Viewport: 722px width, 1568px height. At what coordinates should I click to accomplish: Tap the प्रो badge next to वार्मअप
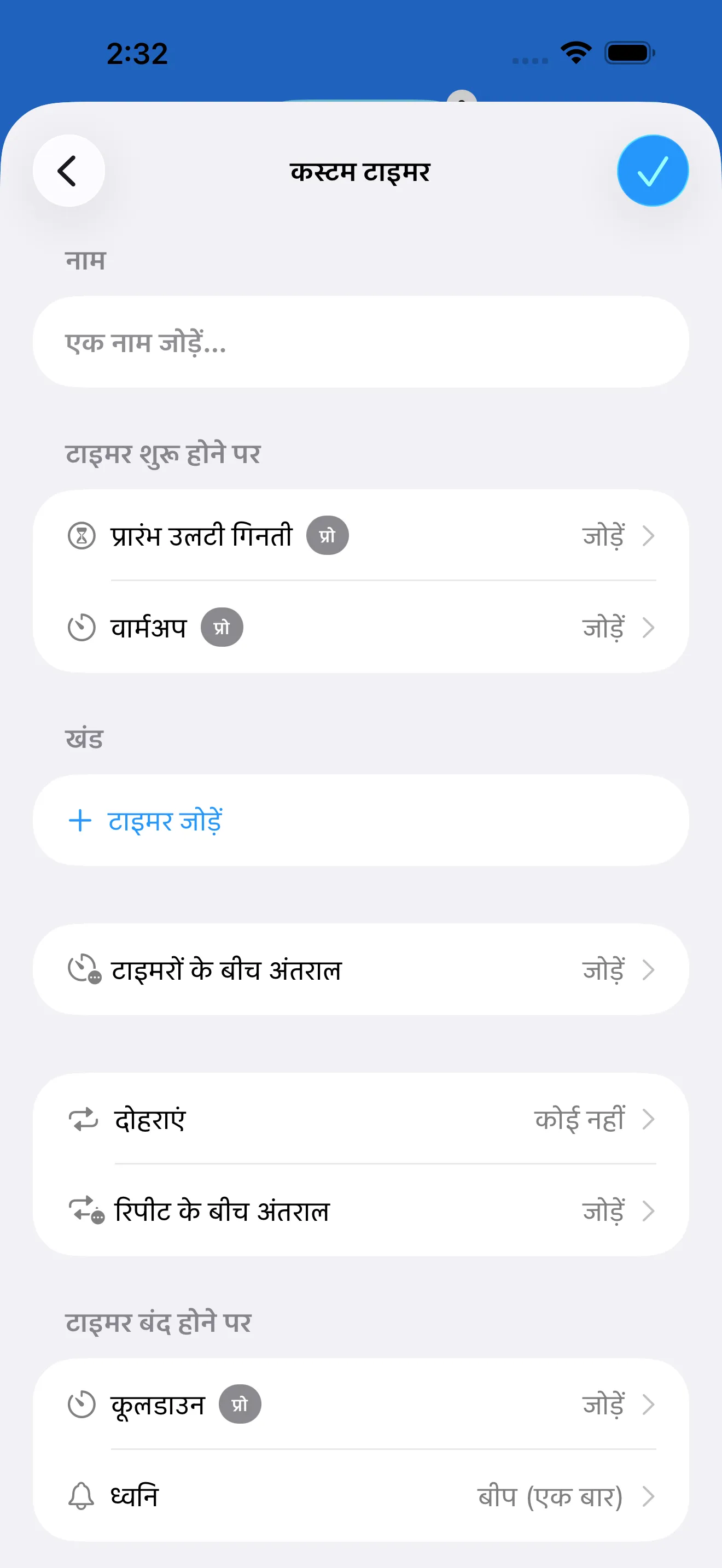coord(223,627)
